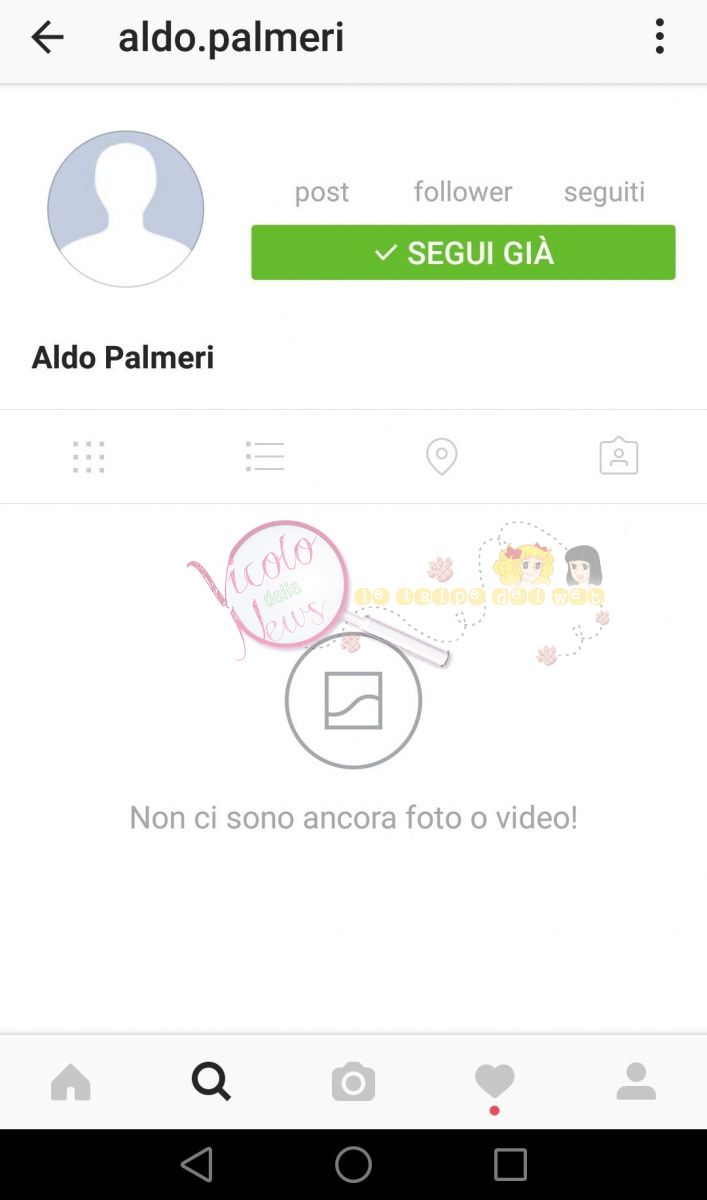Go to the home feed tab

coord(71,1082)
